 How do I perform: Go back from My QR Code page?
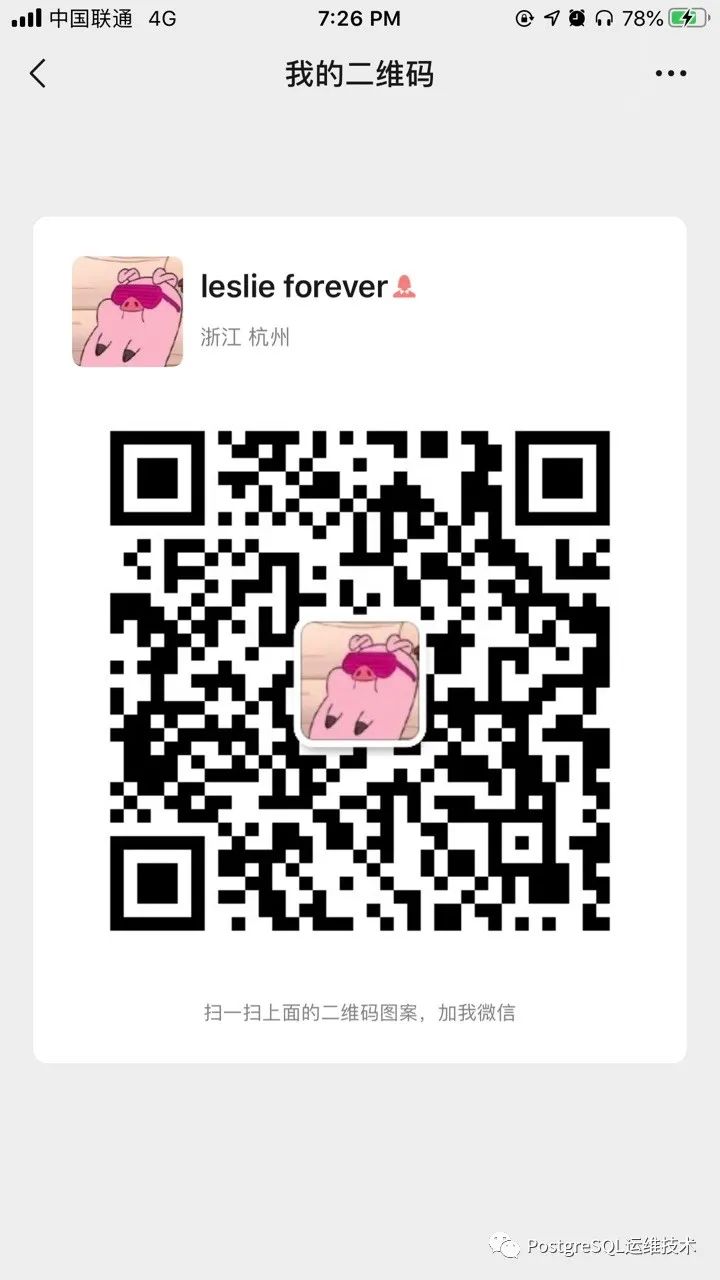[38, 74]
